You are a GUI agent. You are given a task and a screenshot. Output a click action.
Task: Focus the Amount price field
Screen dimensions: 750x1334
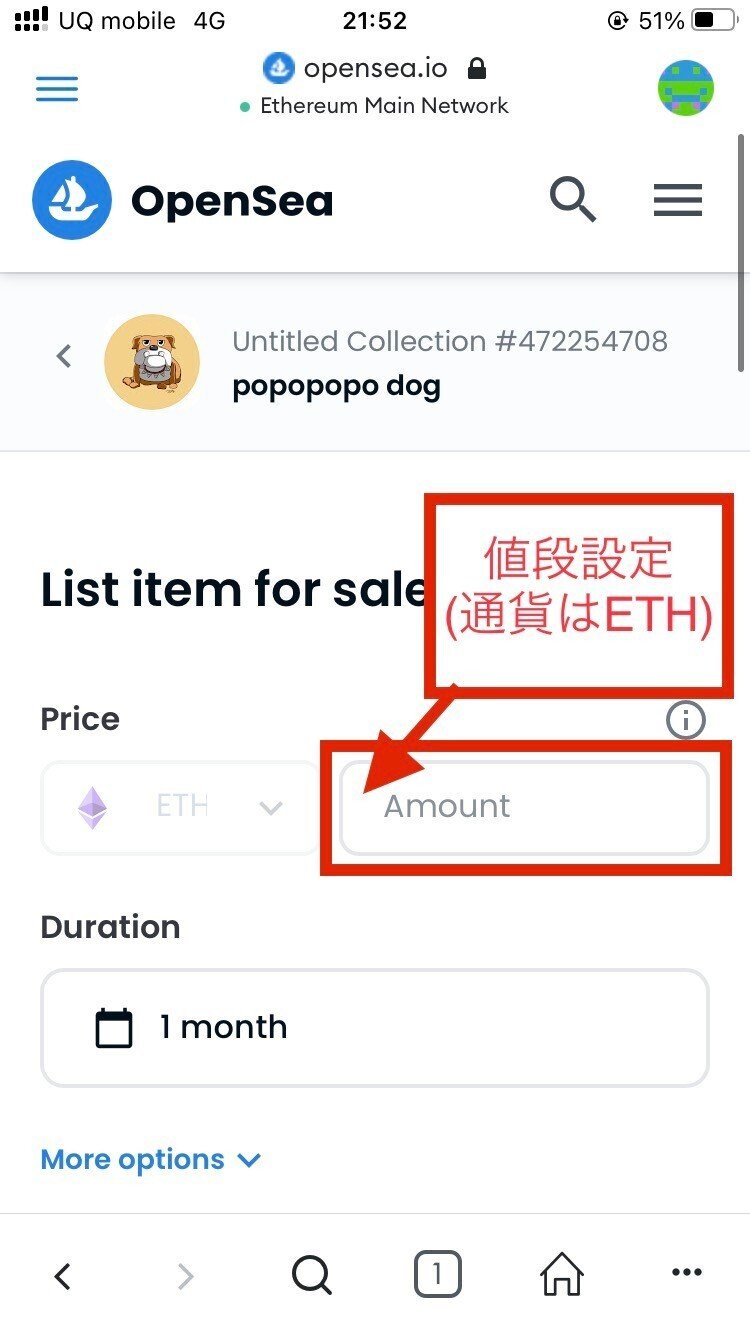524,807
